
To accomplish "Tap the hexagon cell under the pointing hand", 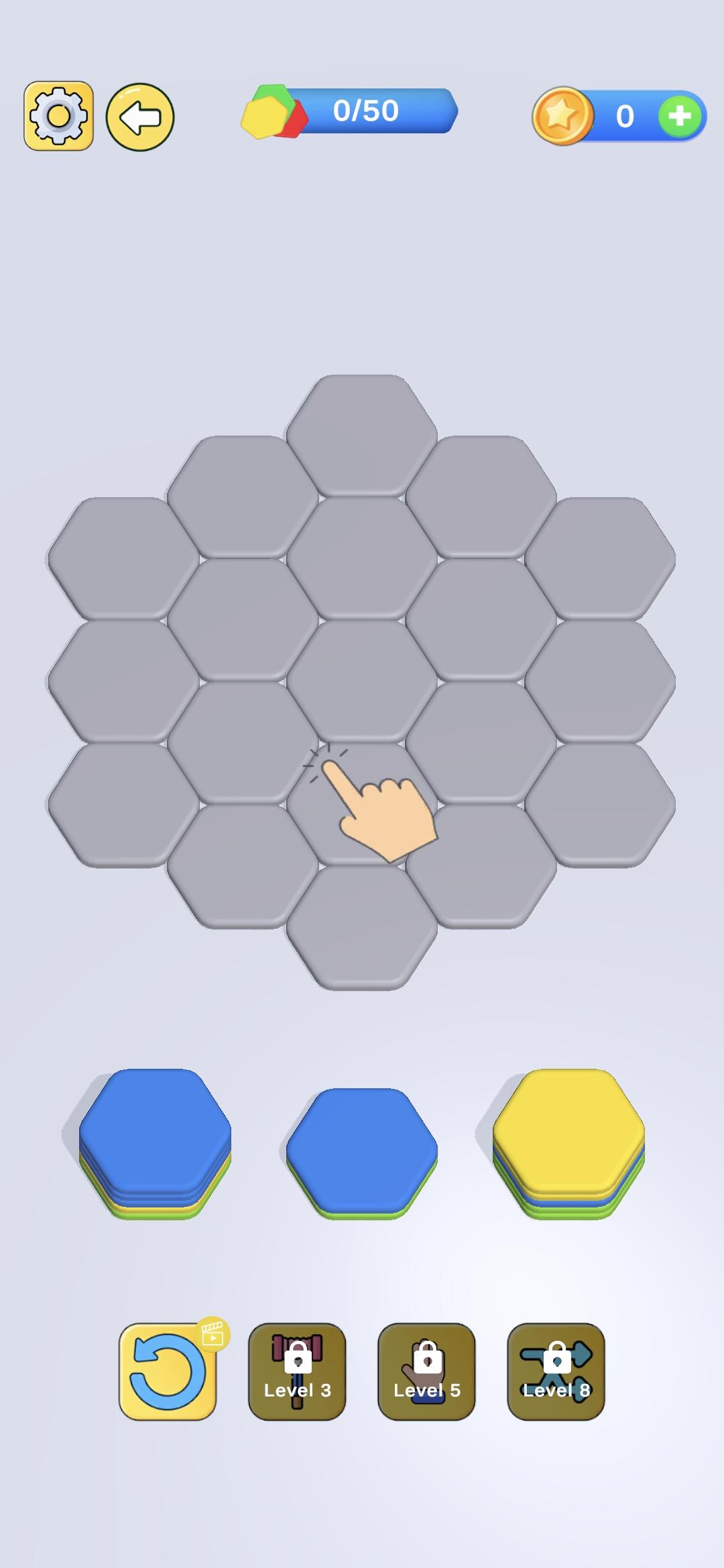I will click(362, 804).
